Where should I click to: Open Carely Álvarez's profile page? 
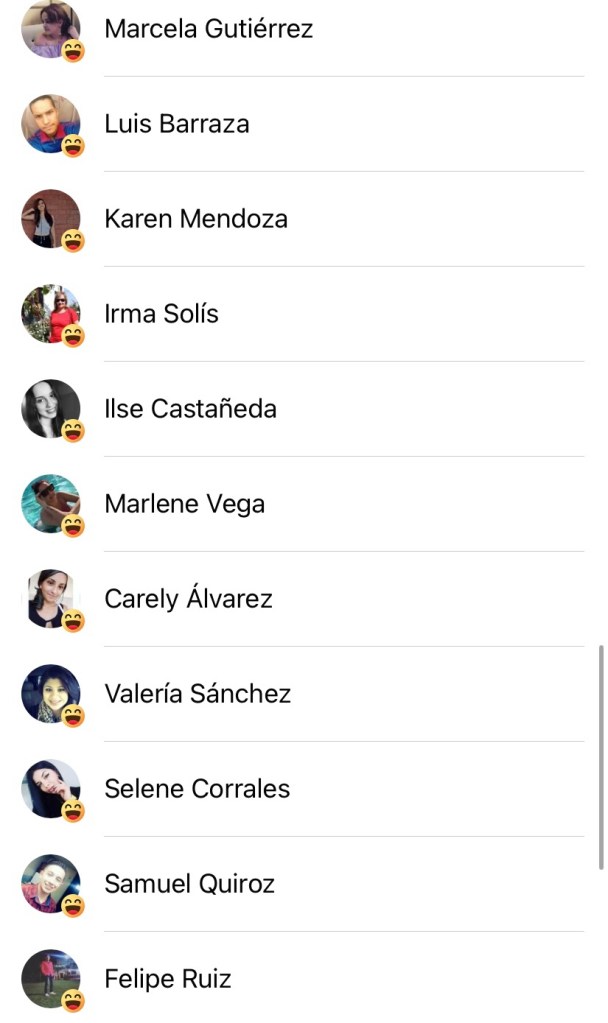pyautogui.click(x=188, y=599)
